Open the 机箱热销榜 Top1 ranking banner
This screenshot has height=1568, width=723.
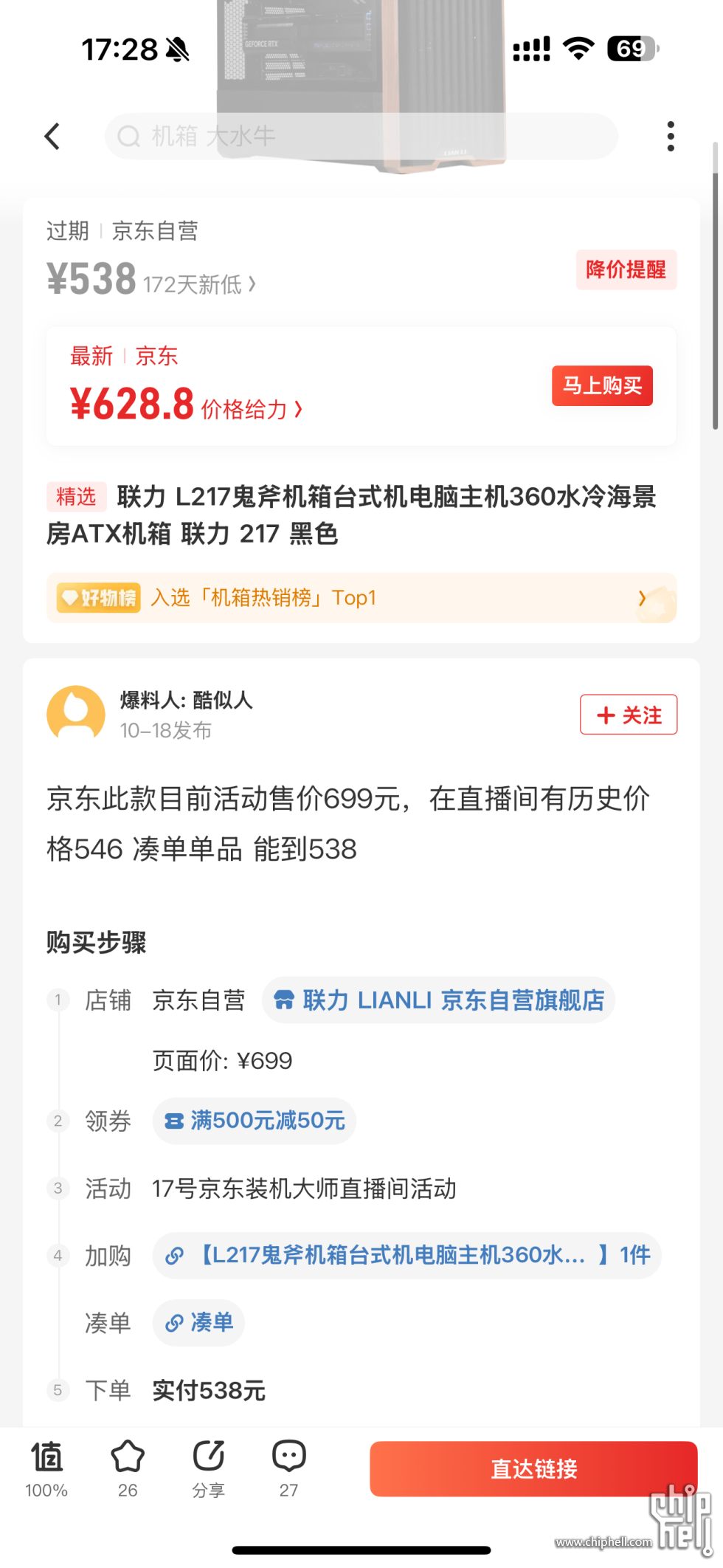360,598
